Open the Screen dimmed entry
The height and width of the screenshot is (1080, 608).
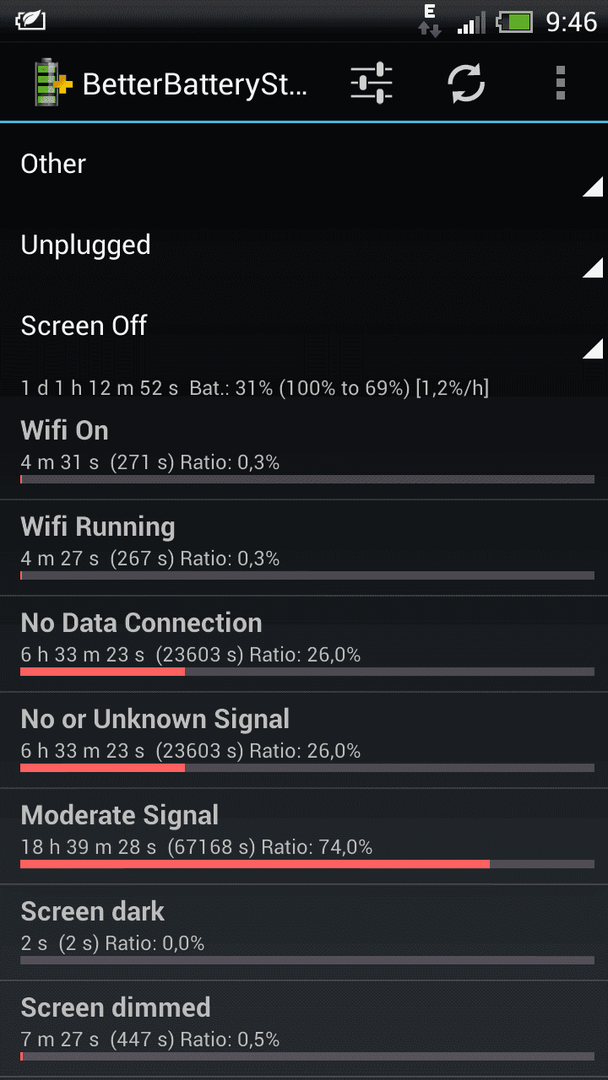[x=304, y=1030]
